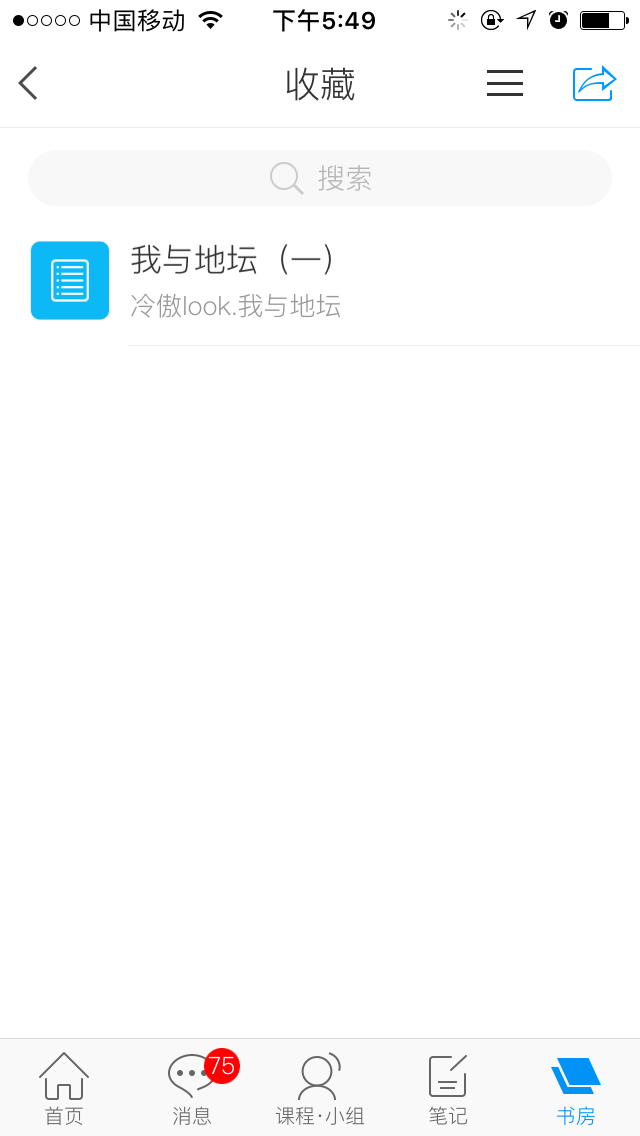Tap the 搜索 search box
The height and width of the screenshot is (1136, 640).
tap(320, 178)
